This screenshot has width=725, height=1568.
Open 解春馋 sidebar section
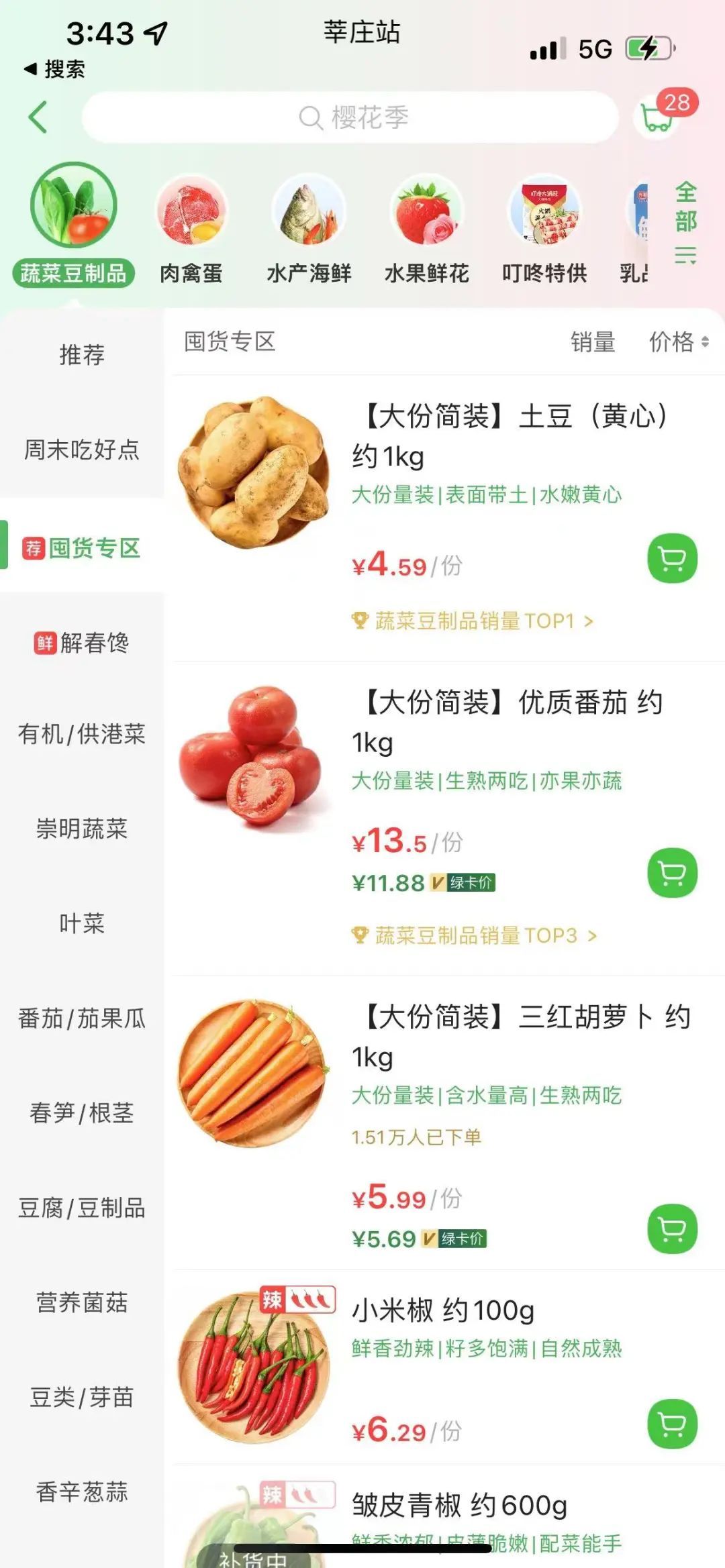82,643
